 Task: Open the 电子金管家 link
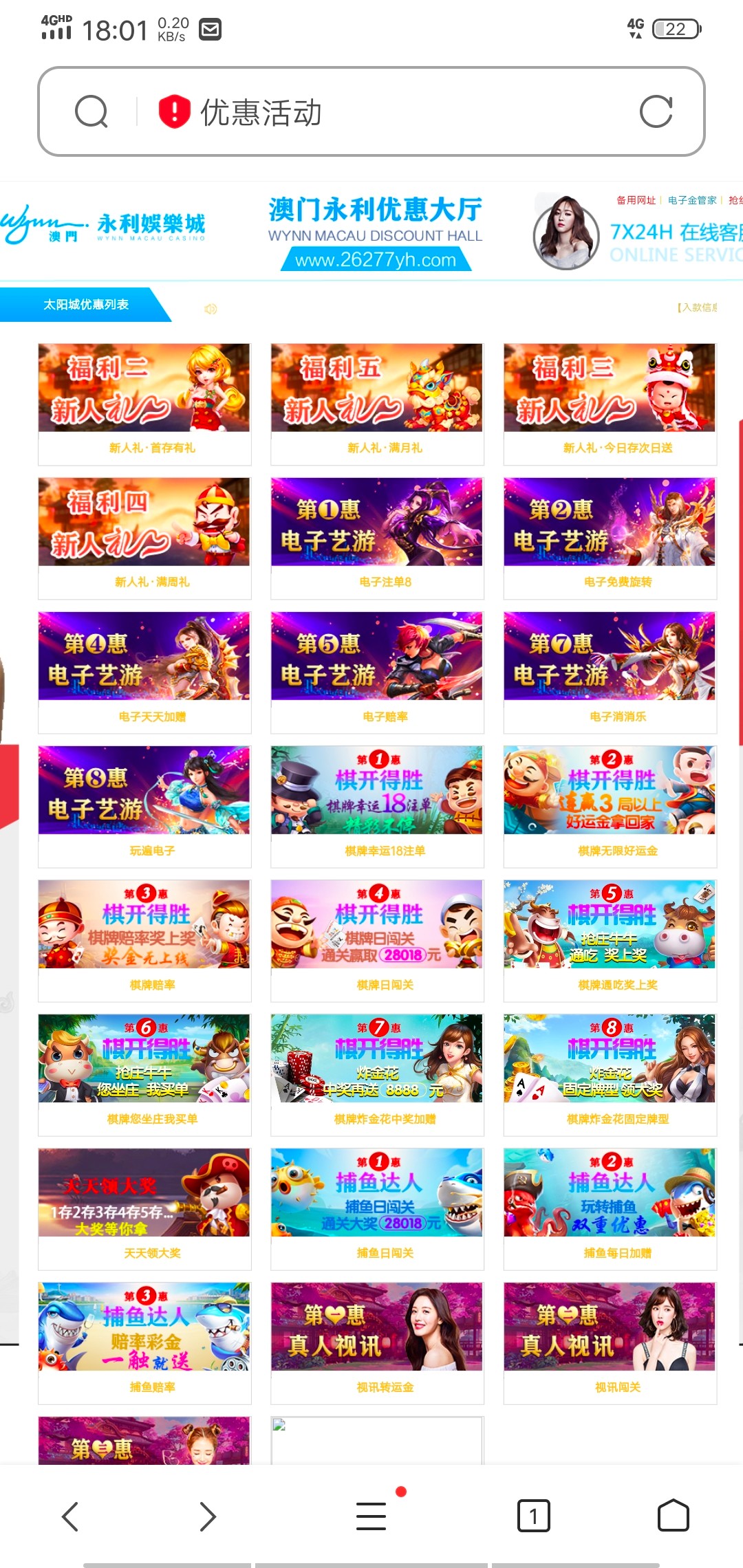click(x=691, y=200)
